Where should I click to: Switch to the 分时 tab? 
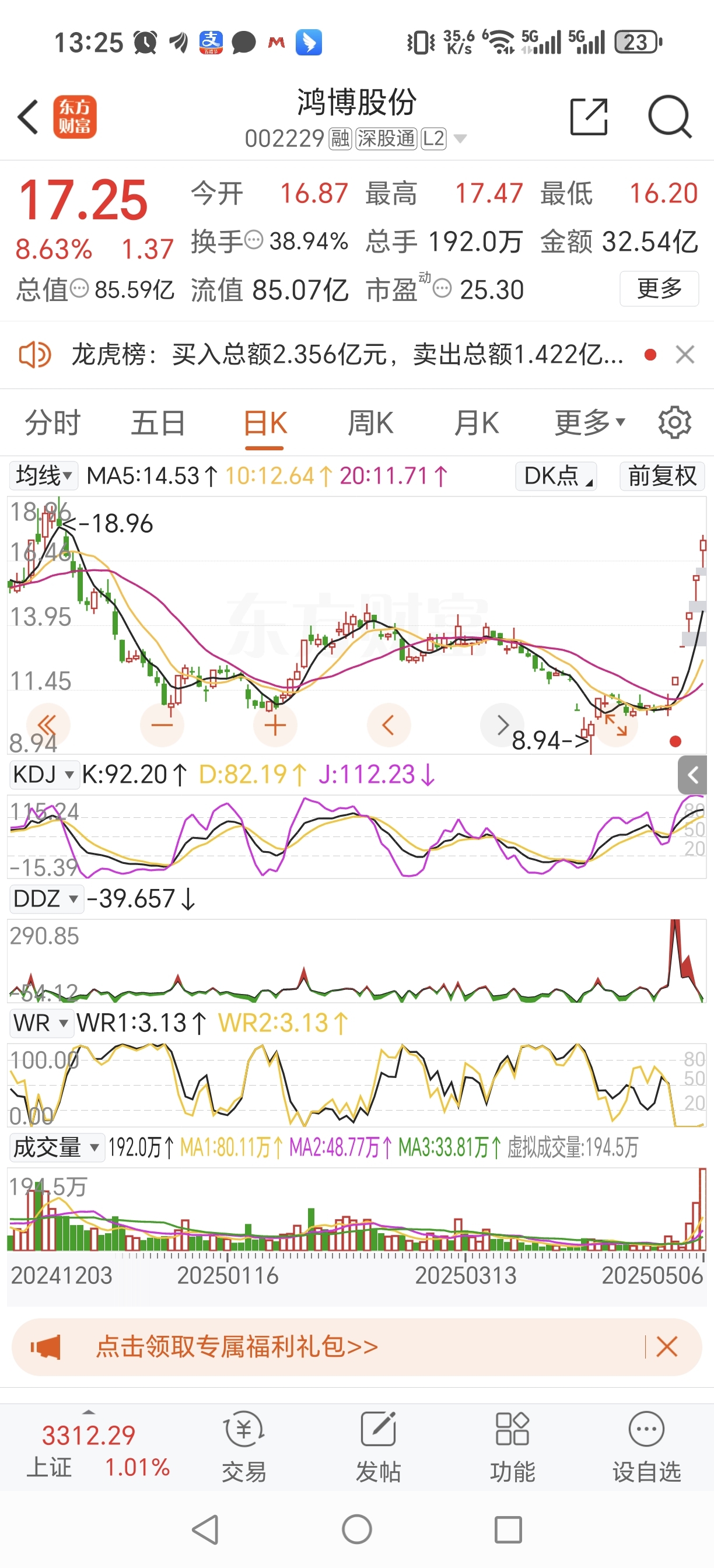[52, 422]
